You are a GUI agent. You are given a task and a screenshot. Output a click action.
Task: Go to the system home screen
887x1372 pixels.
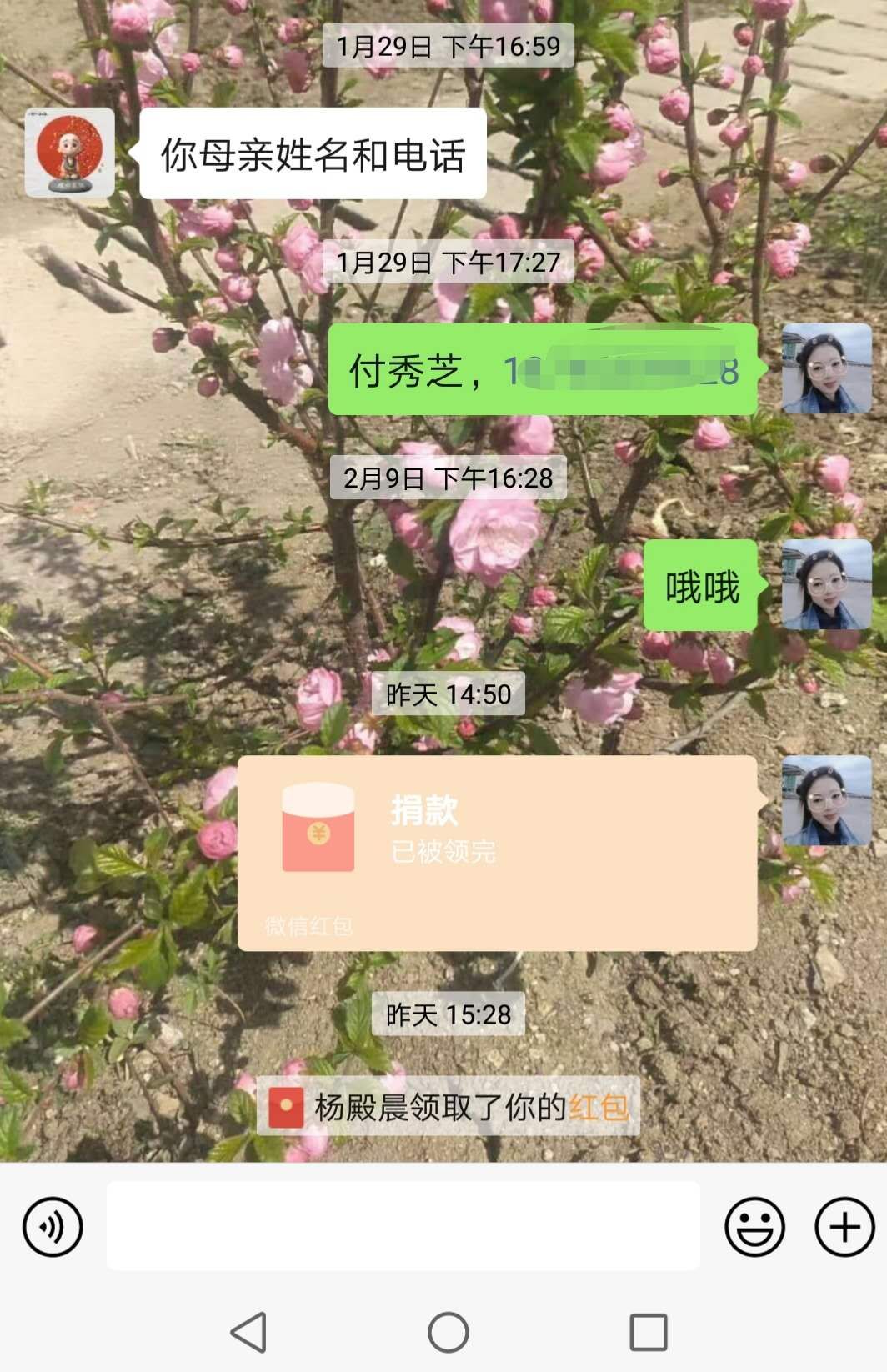tap(449, 1331)
